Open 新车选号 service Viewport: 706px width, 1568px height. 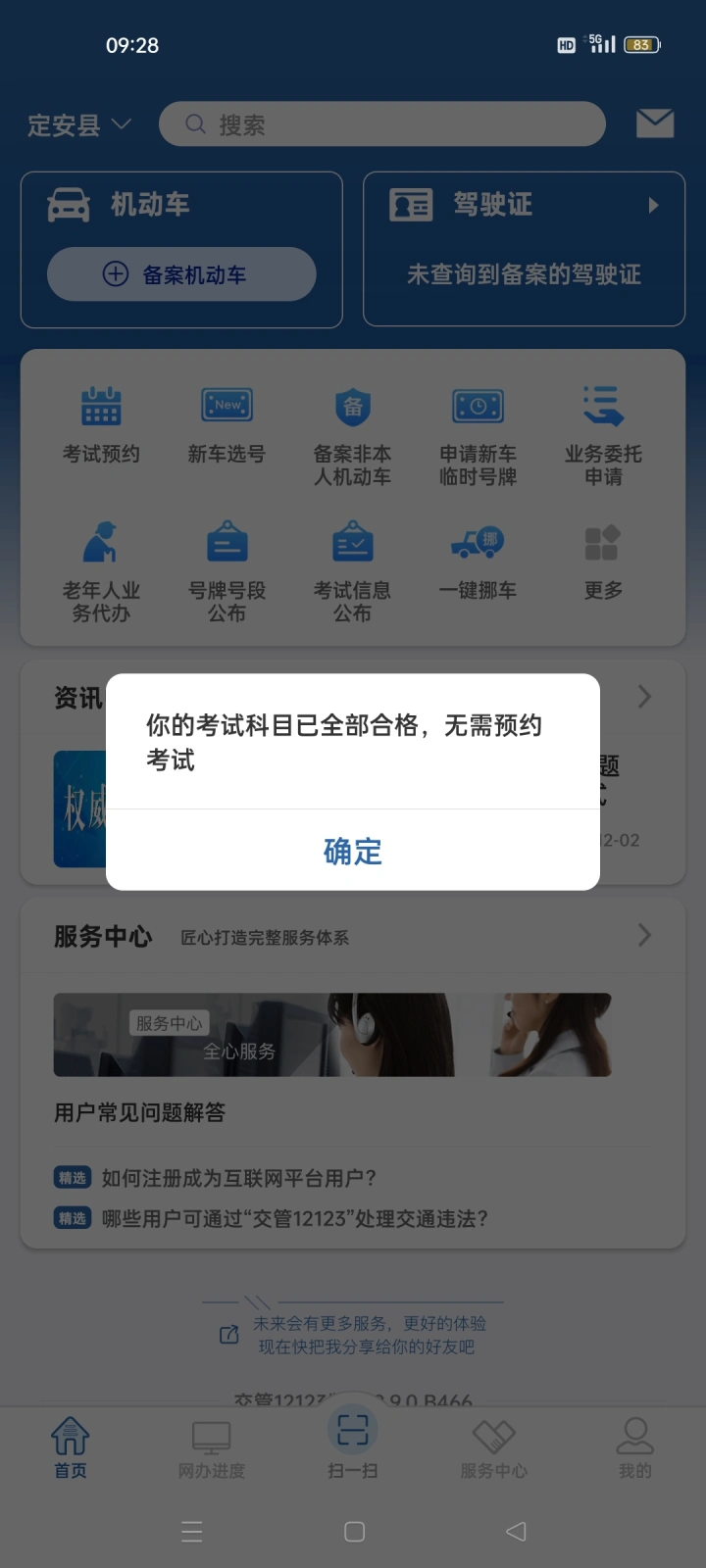click(227, 423)
